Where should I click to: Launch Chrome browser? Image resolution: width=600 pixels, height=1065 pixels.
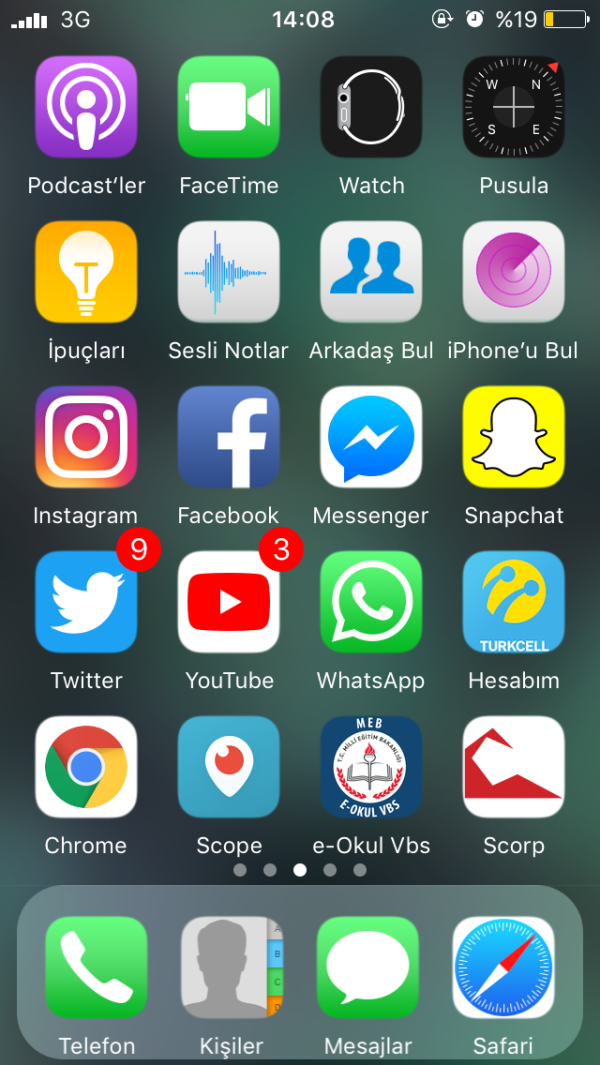[86, 767]
